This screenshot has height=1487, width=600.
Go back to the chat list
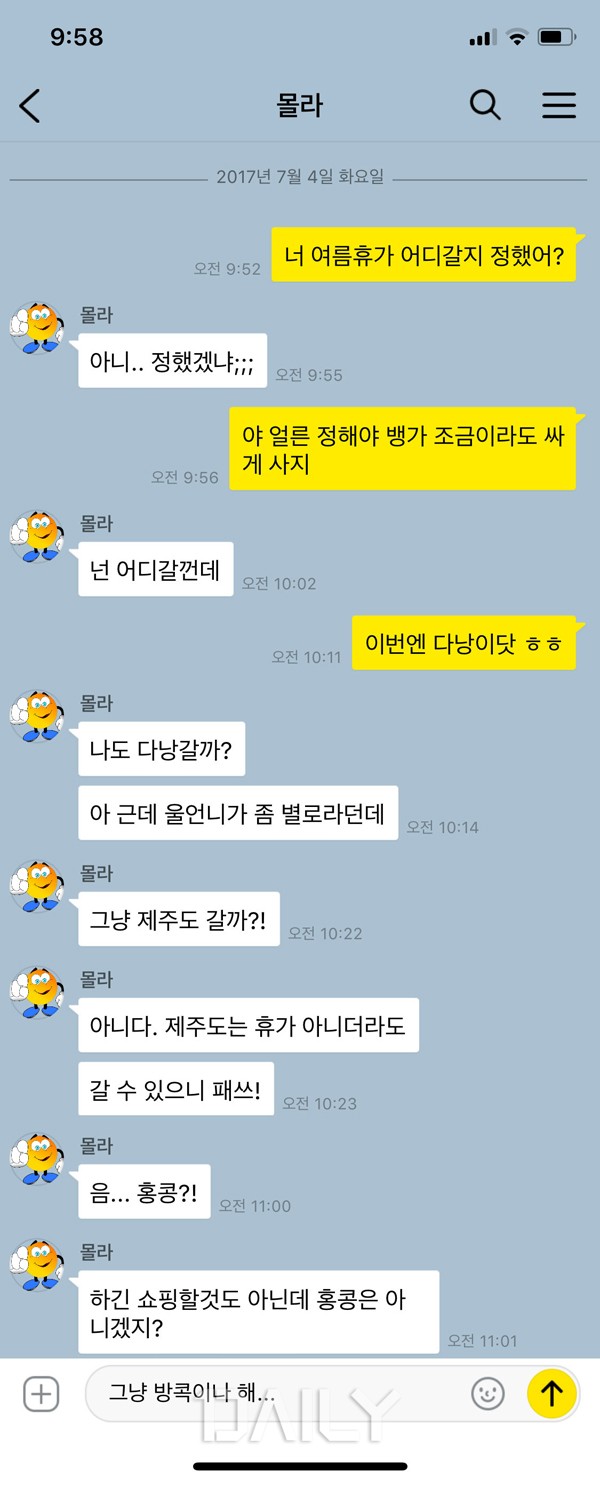click(30, 105)
